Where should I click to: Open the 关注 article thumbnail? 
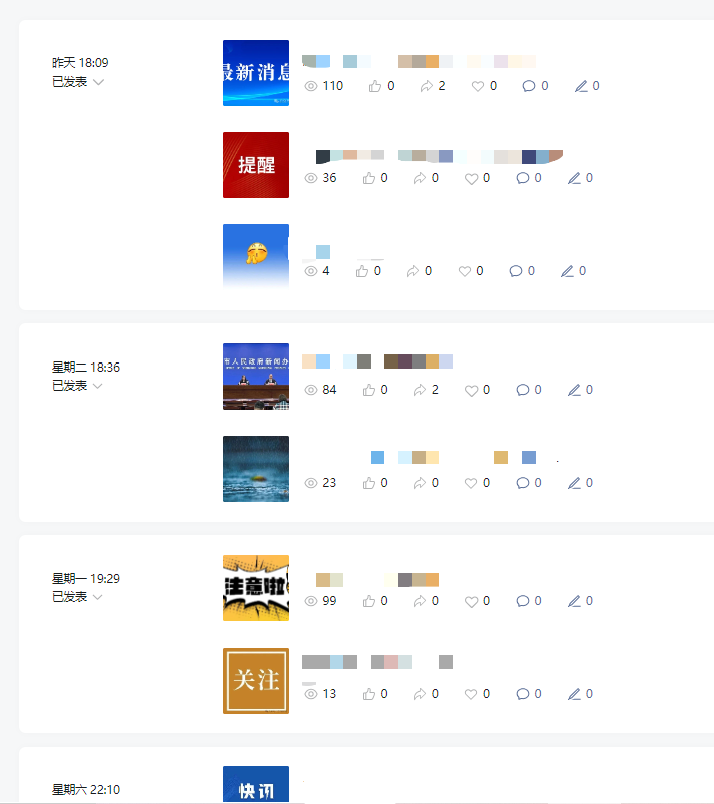256,681
